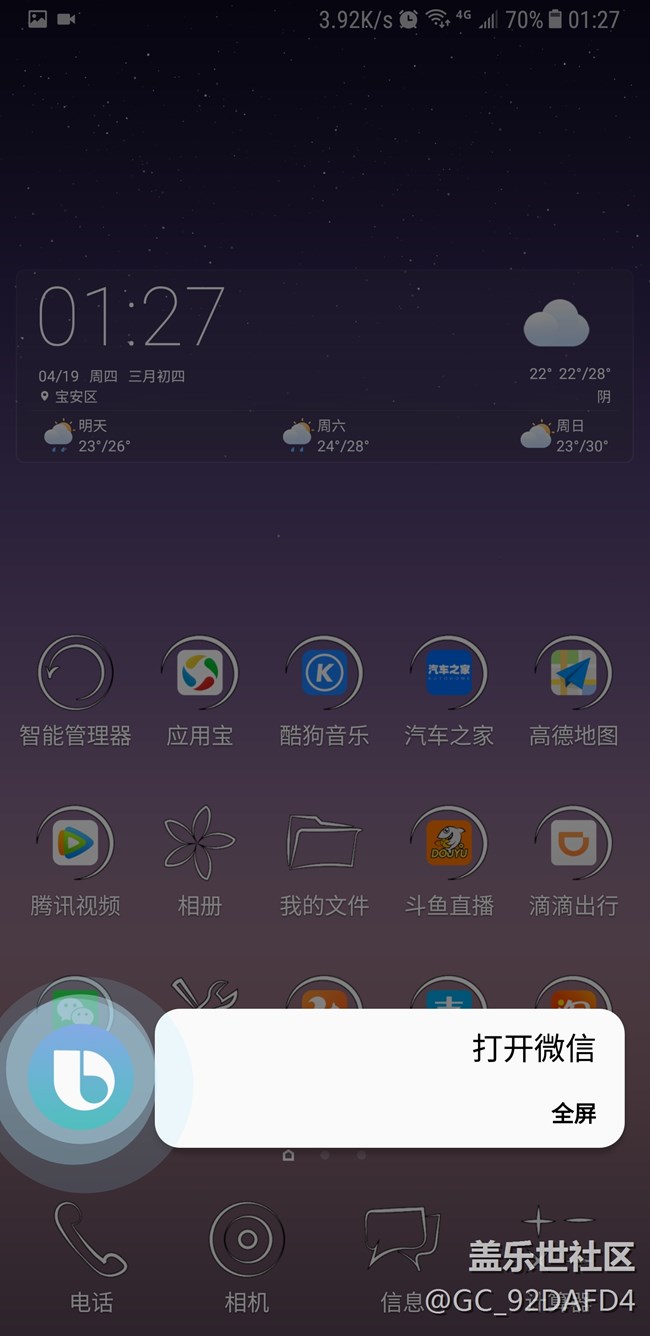This screenshot has height=1336, width=650.
Task: Open the clock and weather widget
Action: pos(324,365)
